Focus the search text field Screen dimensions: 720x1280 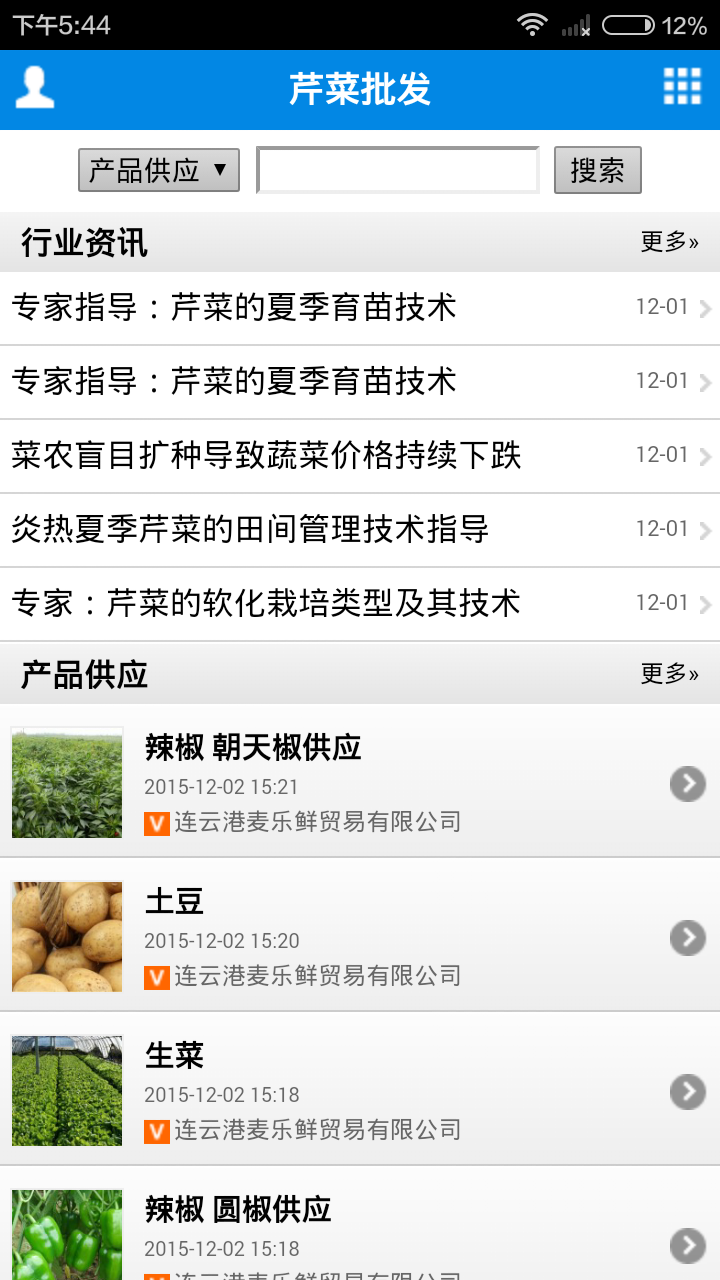click(x=398, y=170)
